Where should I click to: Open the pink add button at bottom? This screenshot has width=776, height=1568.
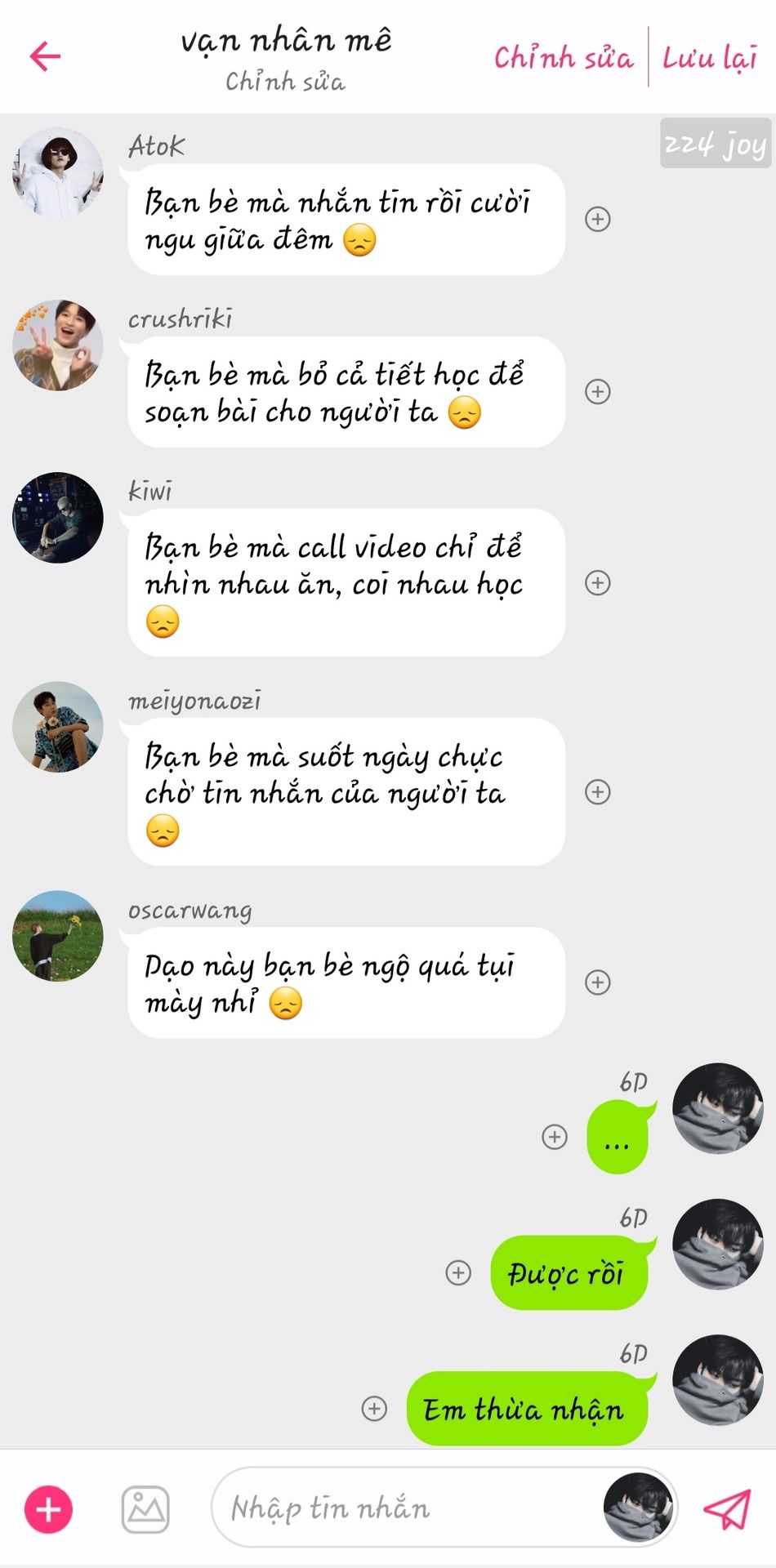pyautogui.click(x=49, y=1509)
